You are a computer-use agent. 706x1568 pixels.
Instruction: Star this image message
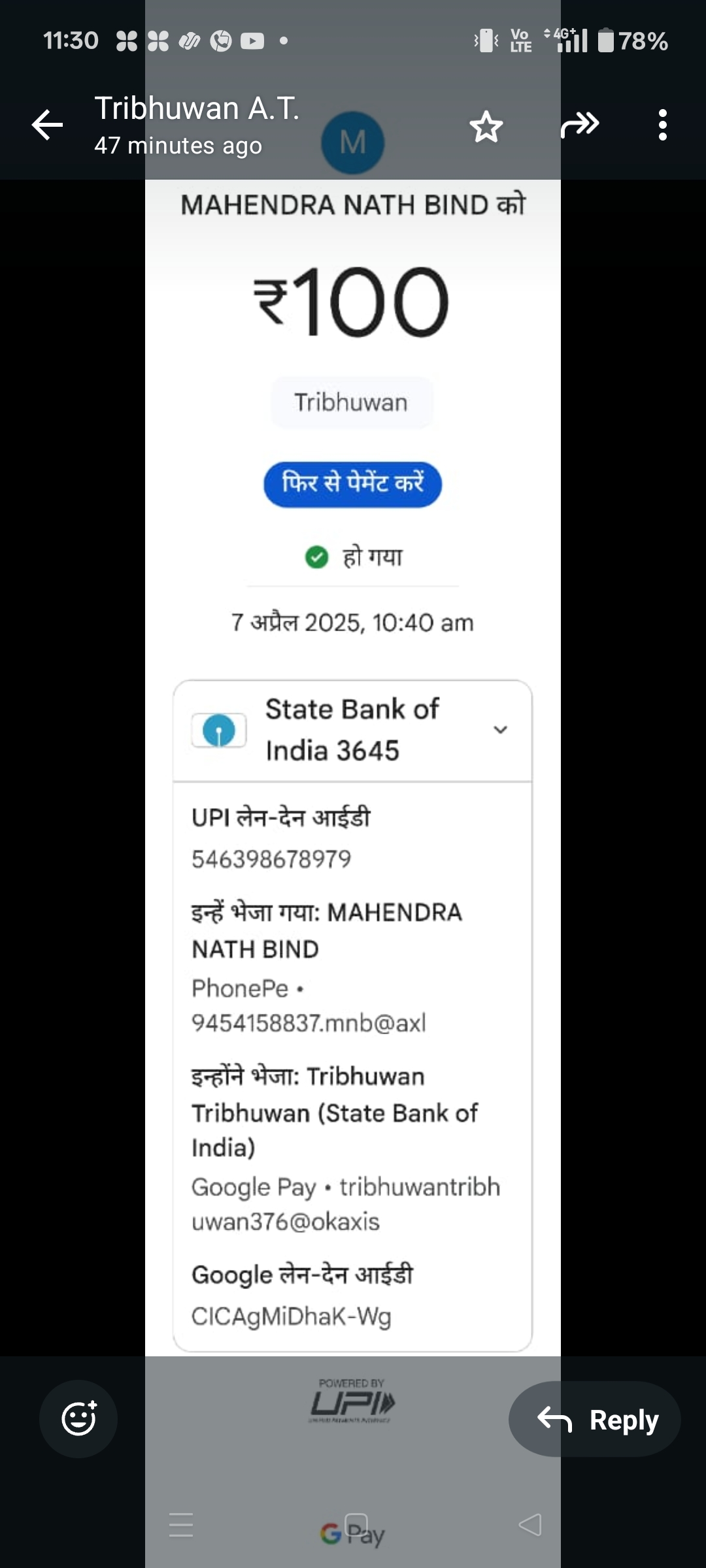pos(486,126)
